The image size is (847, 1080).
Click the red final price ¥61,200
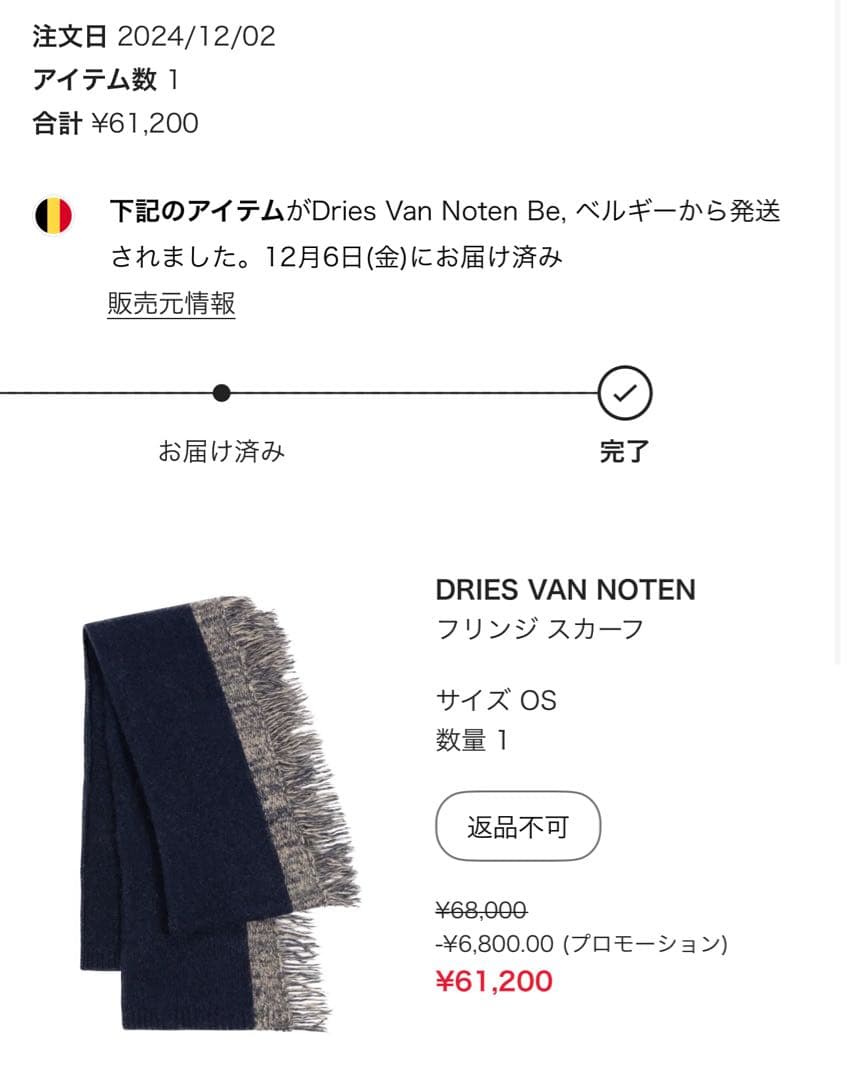click(494, 981)
